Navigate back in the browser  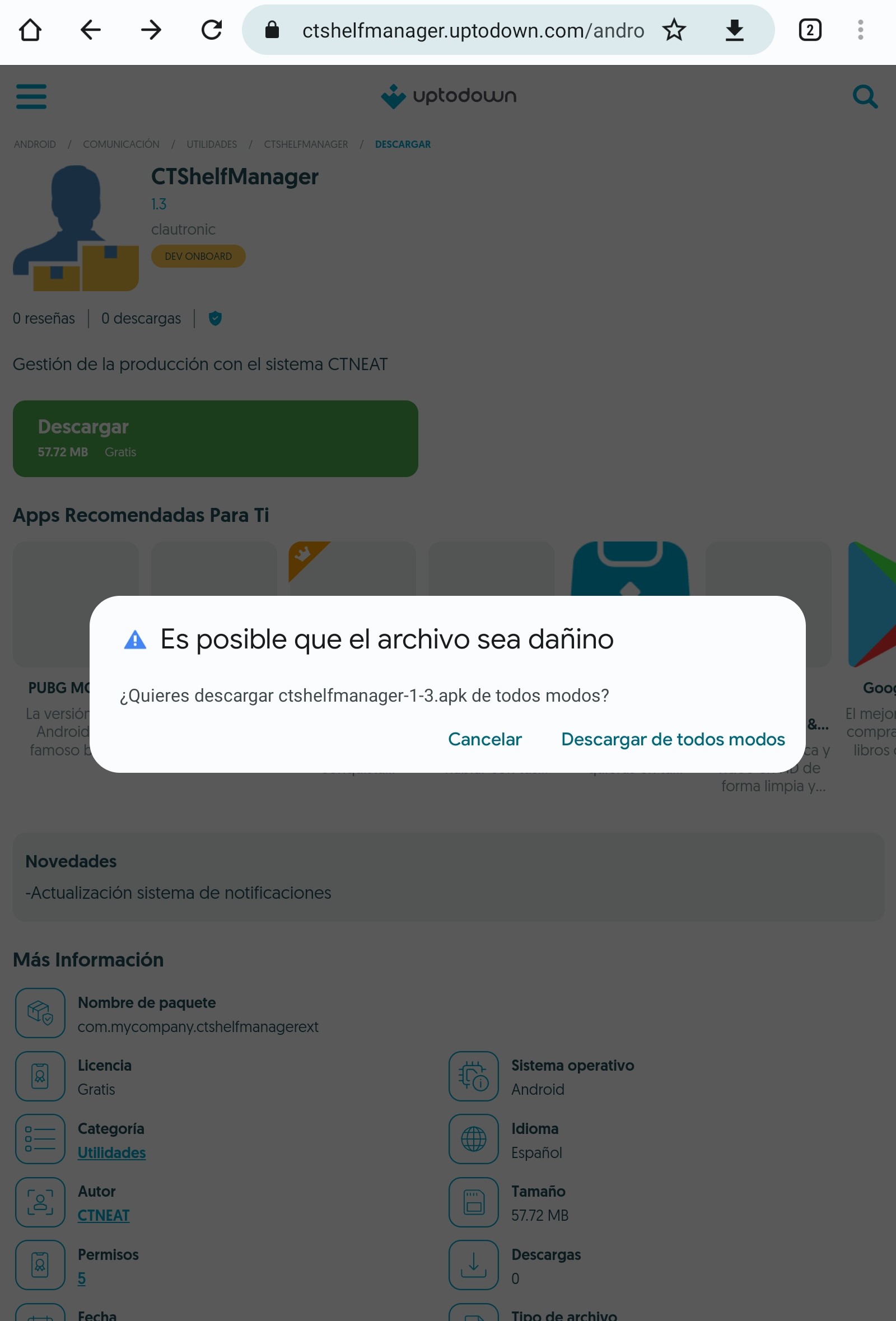pyautogui.click(x=90, y=30)
